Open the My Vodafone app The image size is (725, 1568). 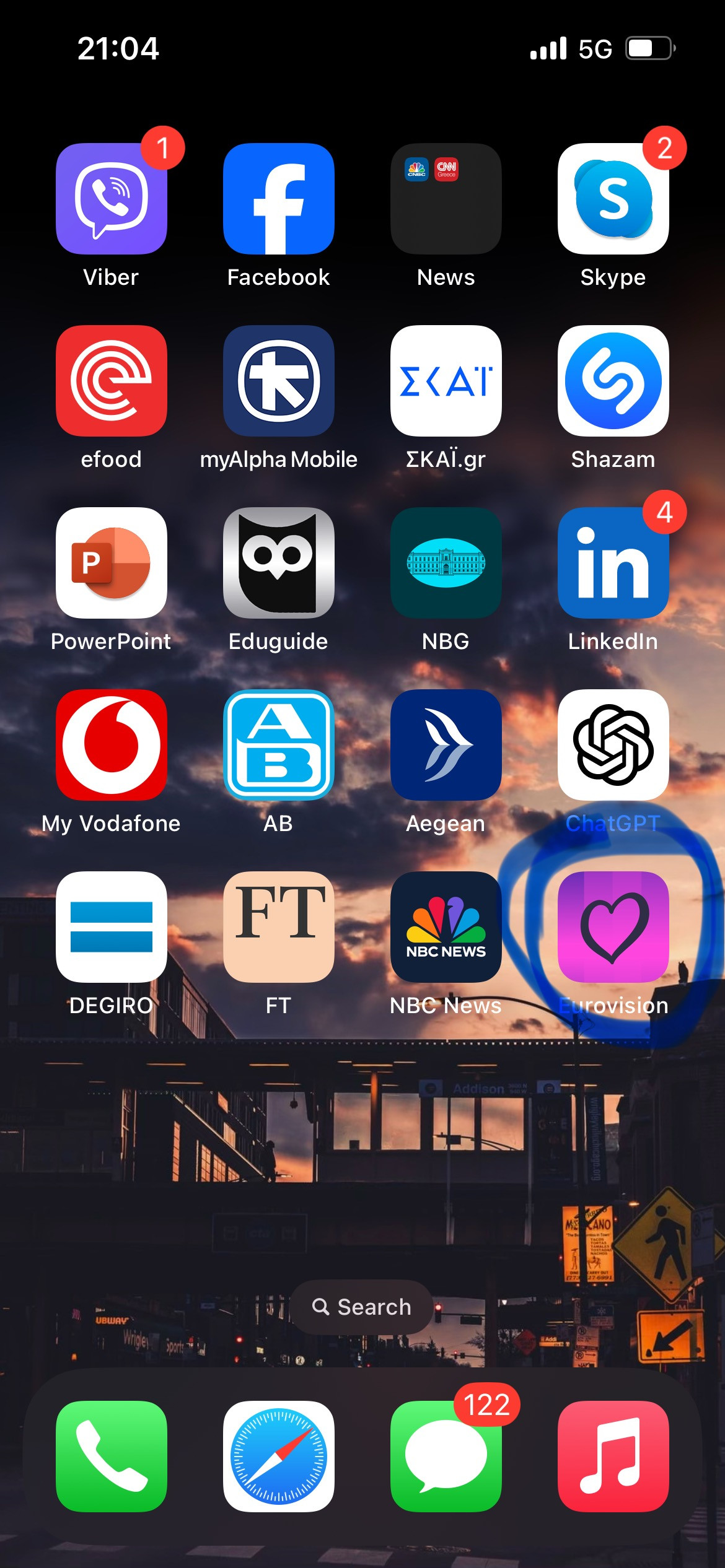point(112,745)
